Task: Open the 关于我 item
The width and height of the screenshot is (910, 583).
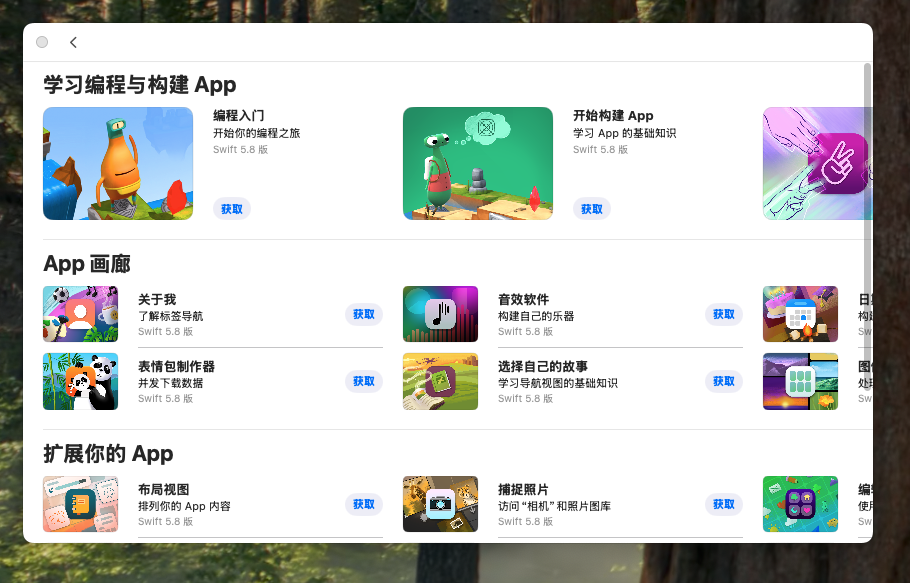Action: point(81,314)
